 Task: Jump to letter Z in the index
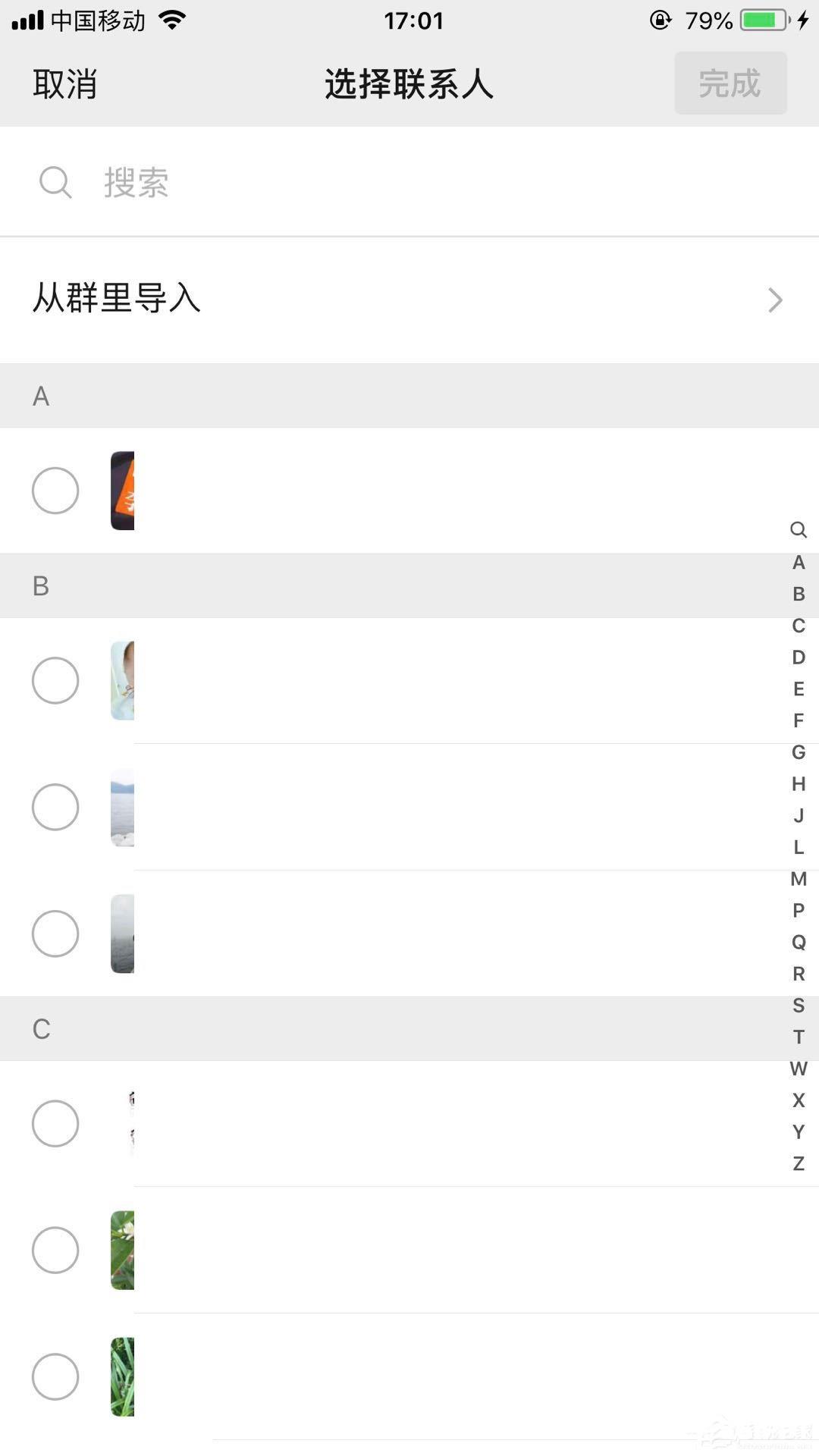tap(799, 1163)
